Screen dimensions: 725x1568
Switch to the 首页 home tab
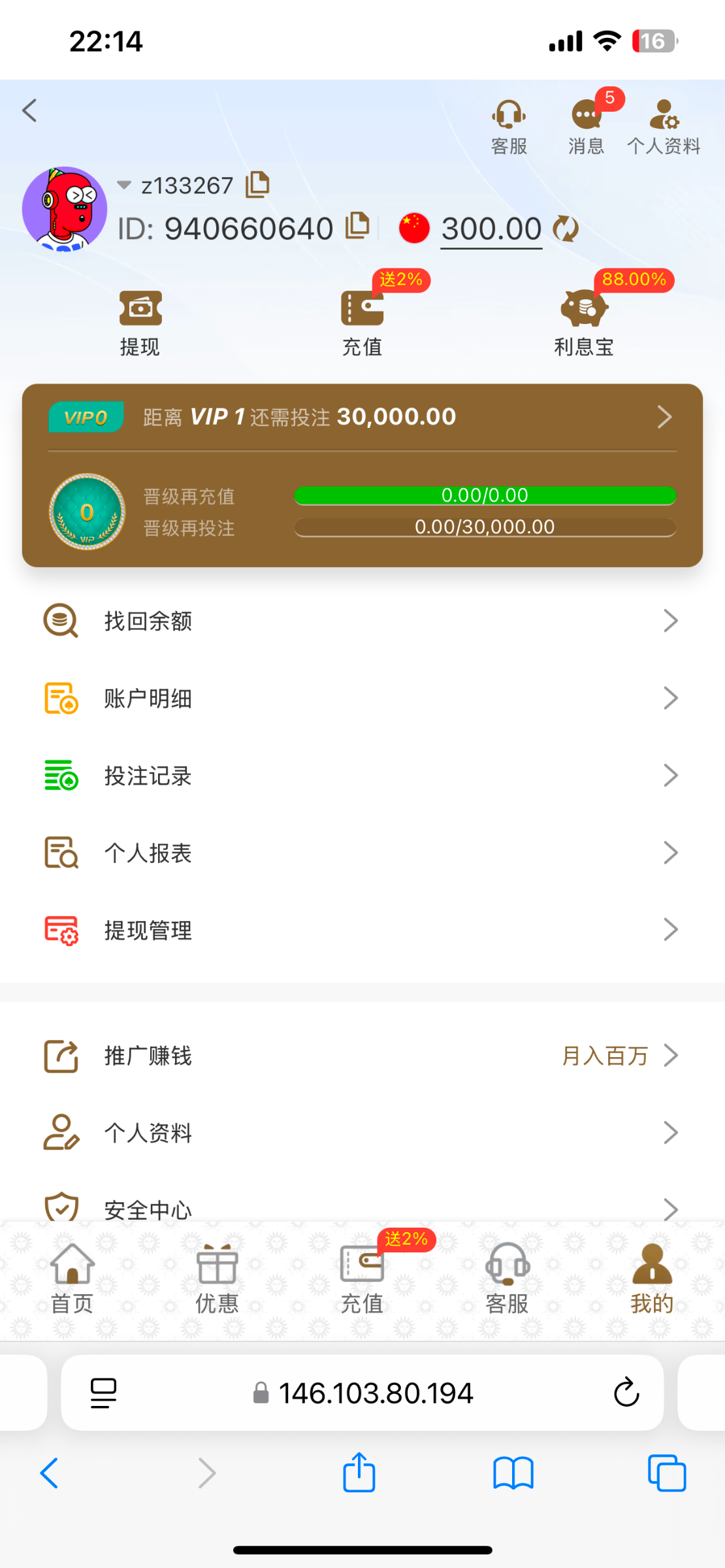(x=72, y=1279)
